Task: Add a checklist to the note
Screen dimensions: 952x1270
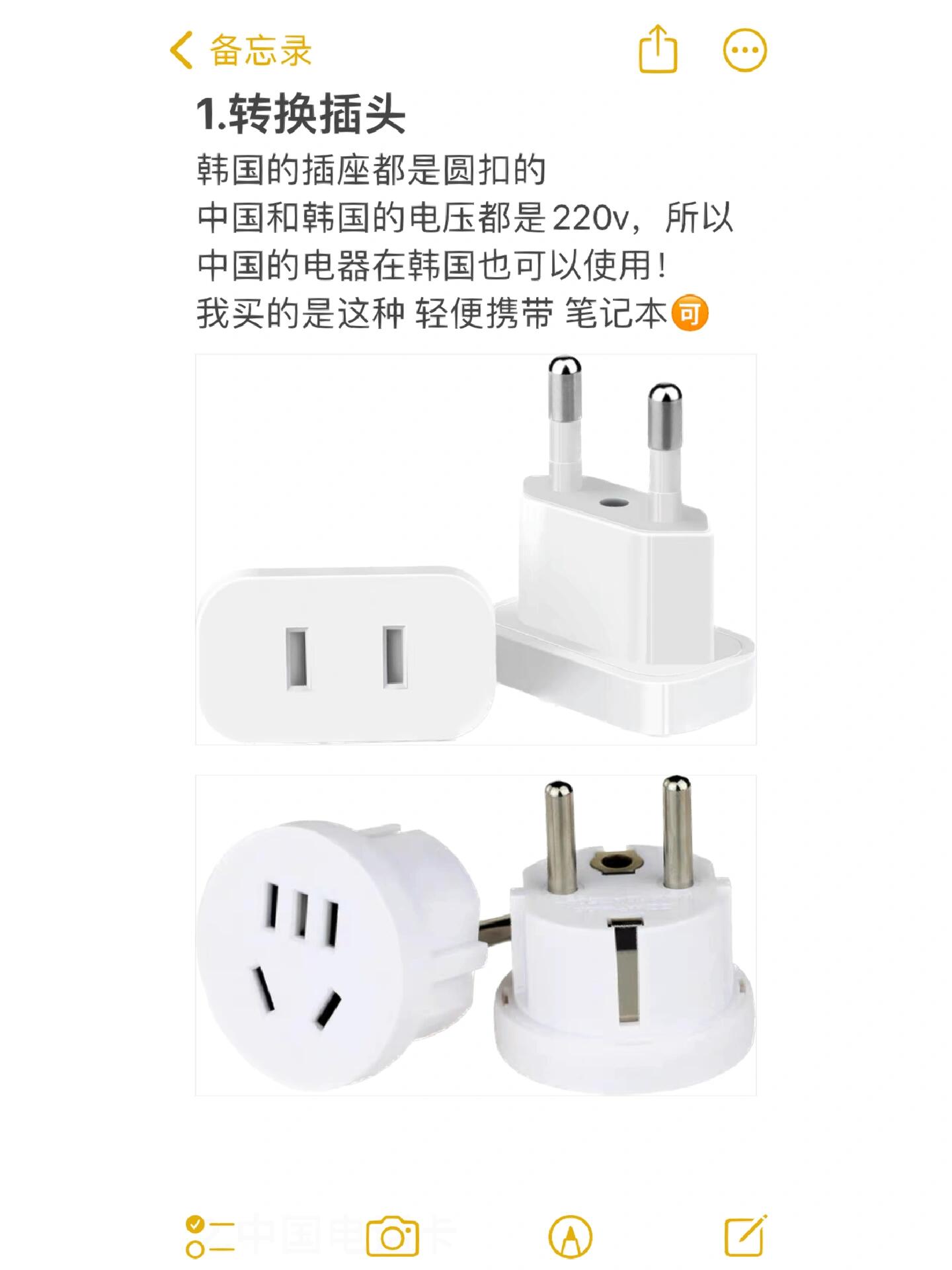Action: (210, 1236)
